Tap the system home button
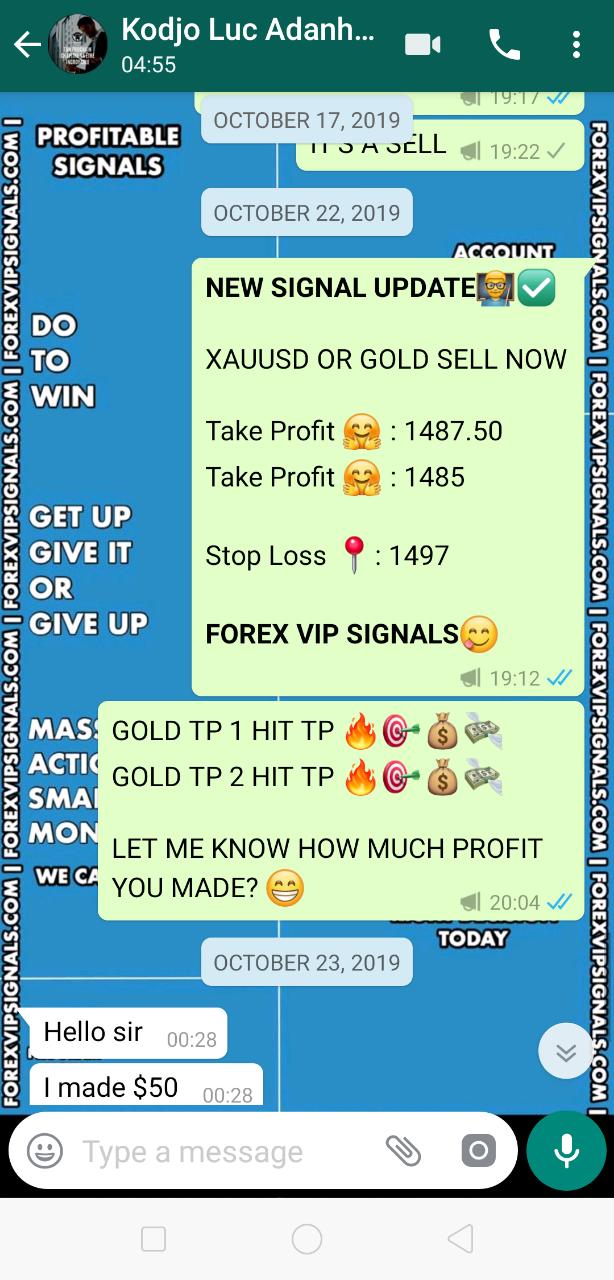Screen dimensions: 614x1280 click(x=307, y=1240)
